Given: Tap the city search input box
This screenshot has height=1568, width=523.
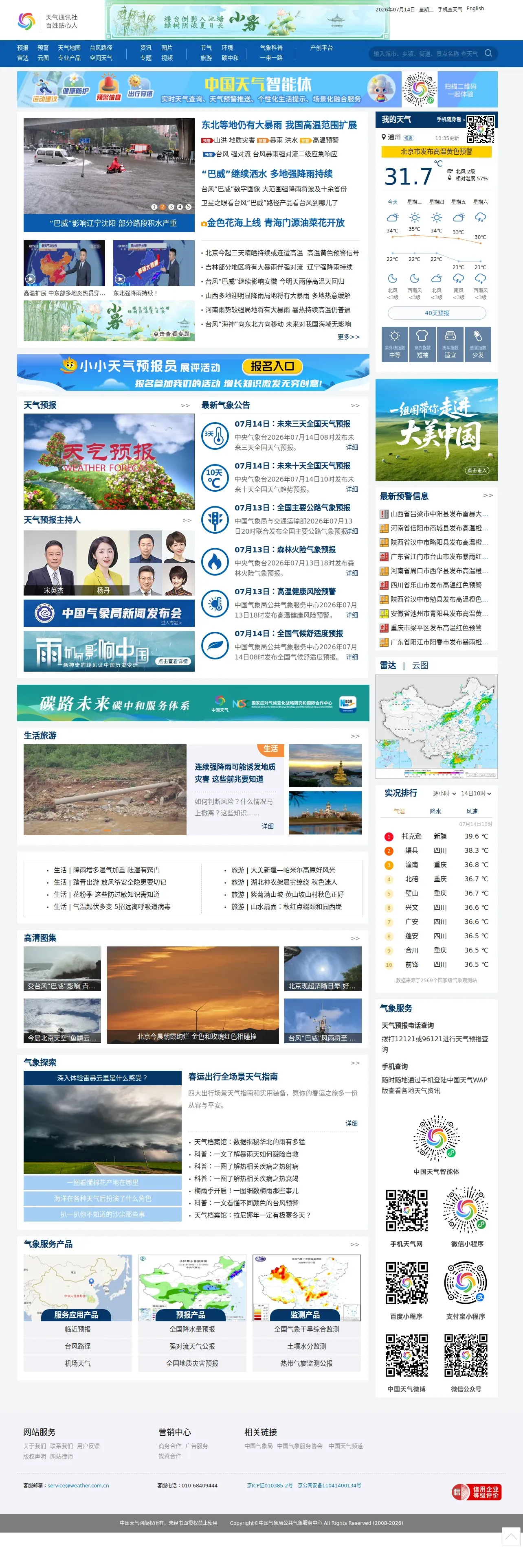Looking at the screenshot, I should tap(426, 54).
